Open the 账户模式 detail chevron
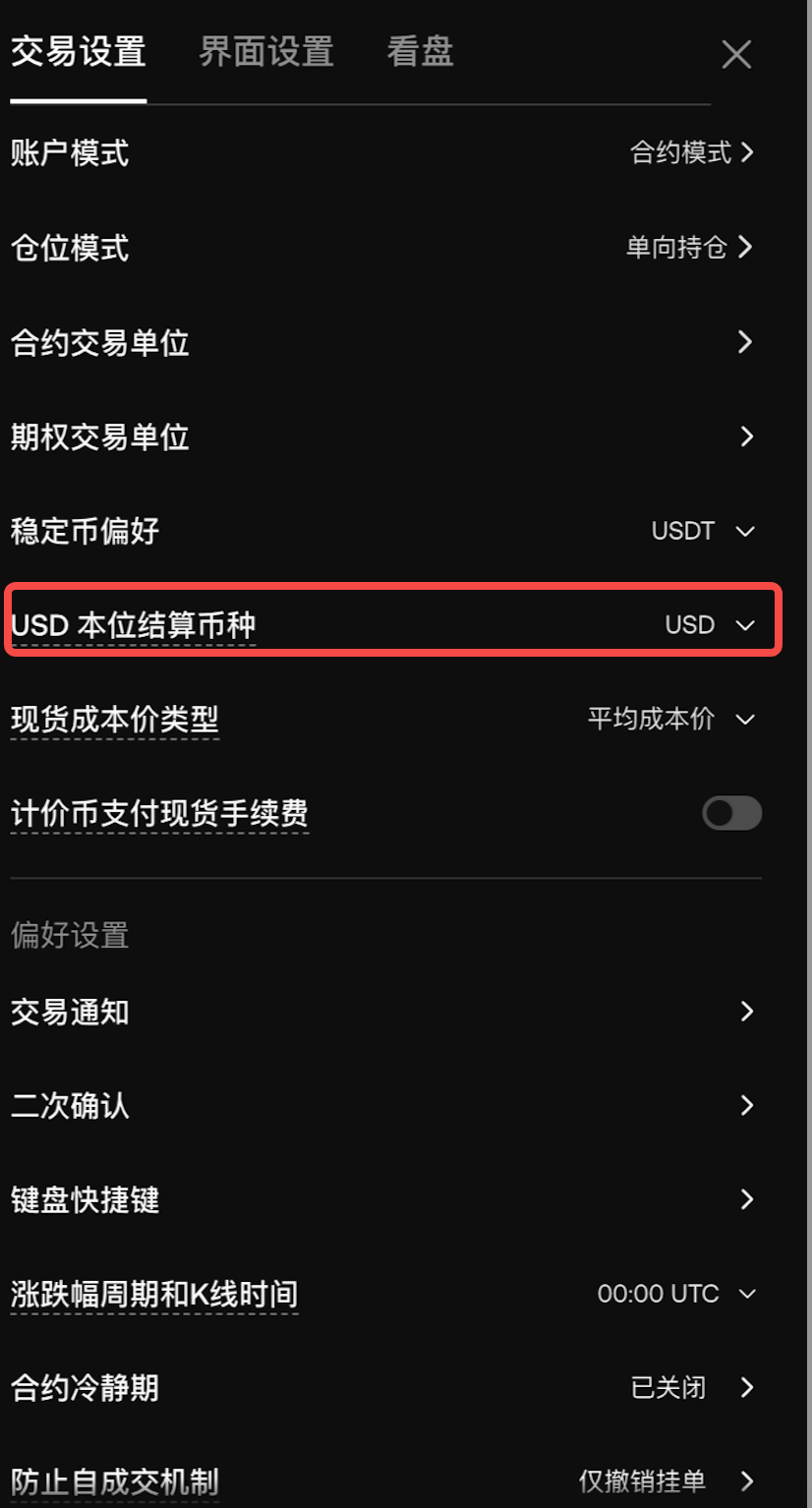812x1508 pixels. 747,152
